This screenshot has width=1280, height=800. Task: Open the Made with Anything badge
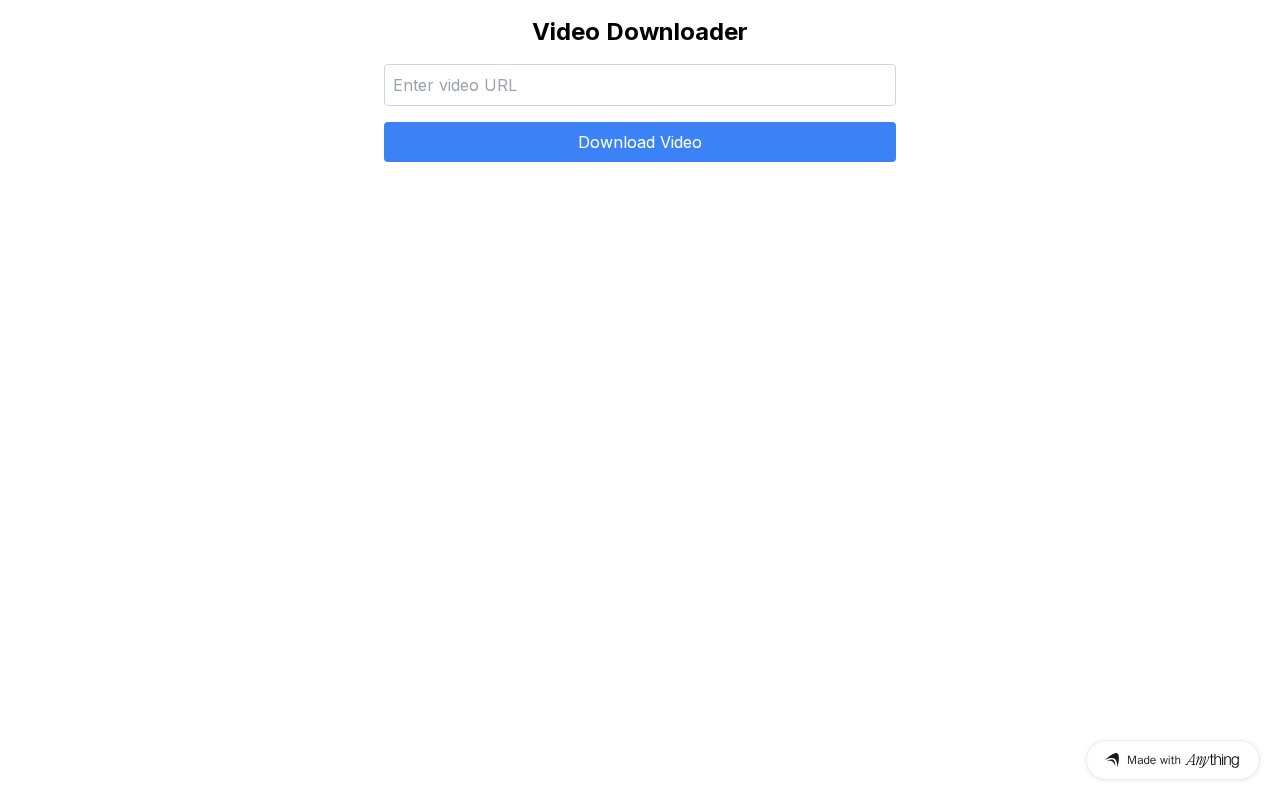click(1172, 760)
